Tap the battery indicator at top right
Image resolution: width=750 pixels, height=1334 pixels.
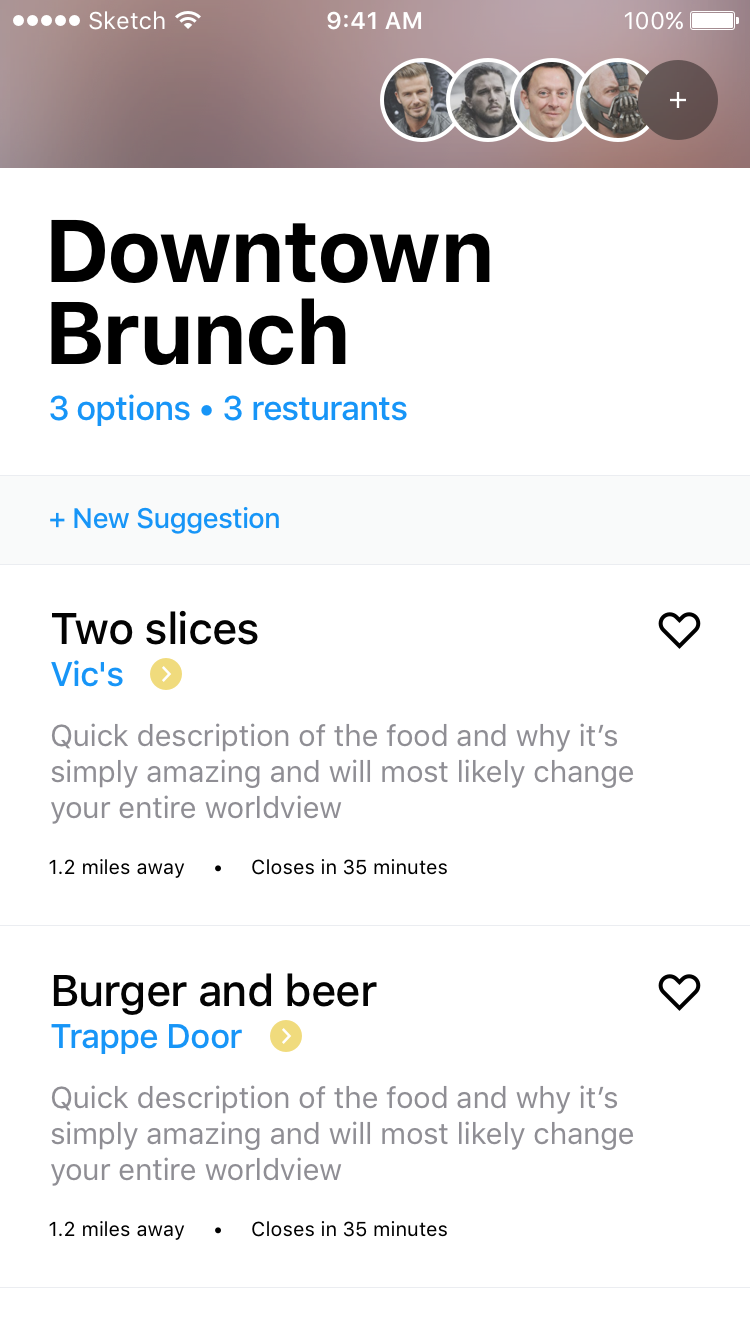[712, 19]
